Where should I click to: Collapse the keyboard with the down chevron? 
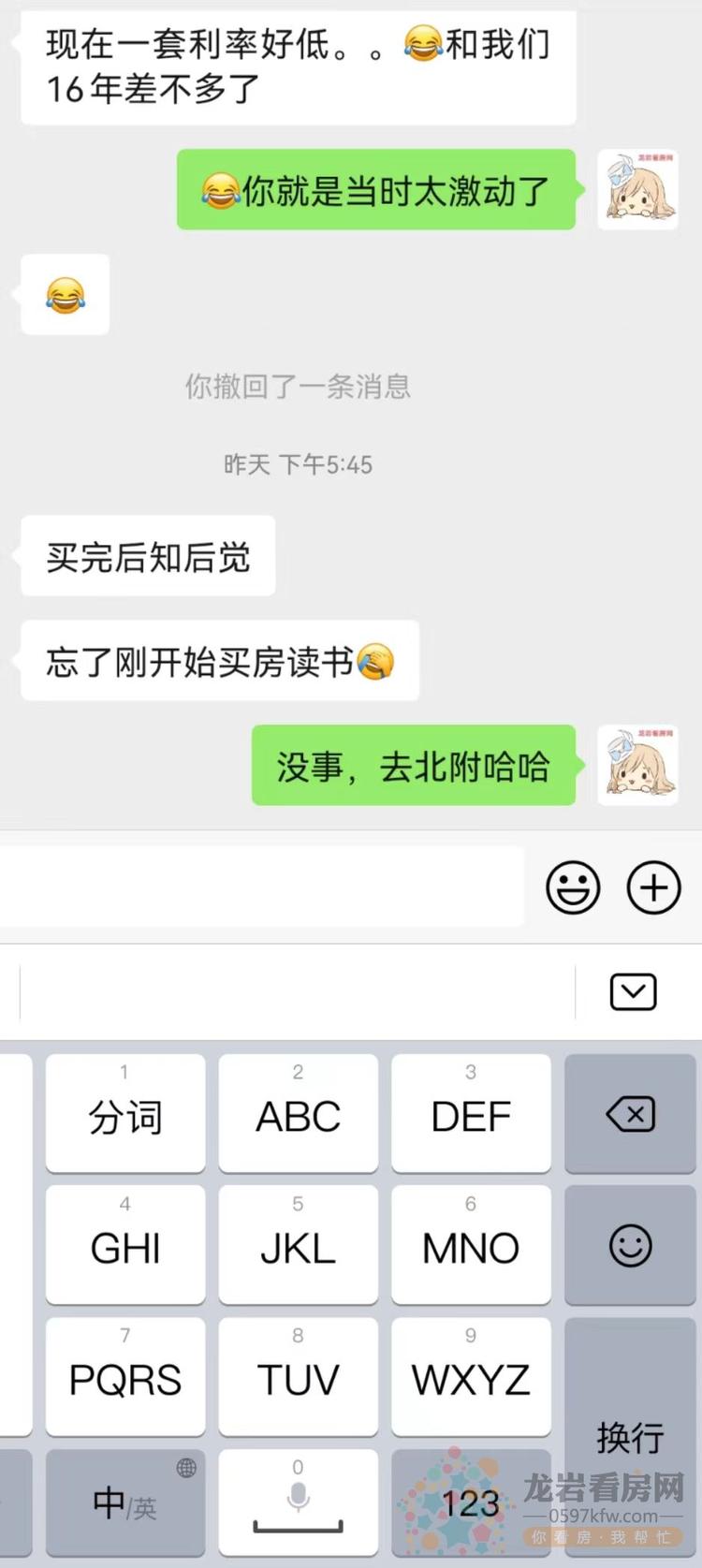(x=633, y=991)
